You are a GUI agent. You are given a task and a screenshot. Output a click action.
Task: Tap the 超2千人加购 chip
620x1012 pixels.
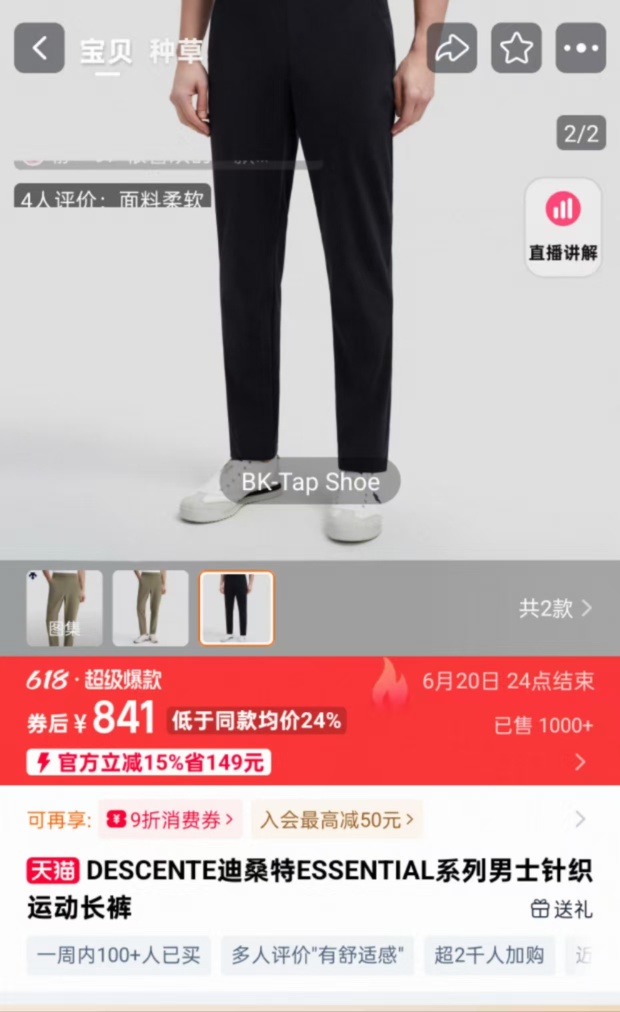click(x=489, y=956)
